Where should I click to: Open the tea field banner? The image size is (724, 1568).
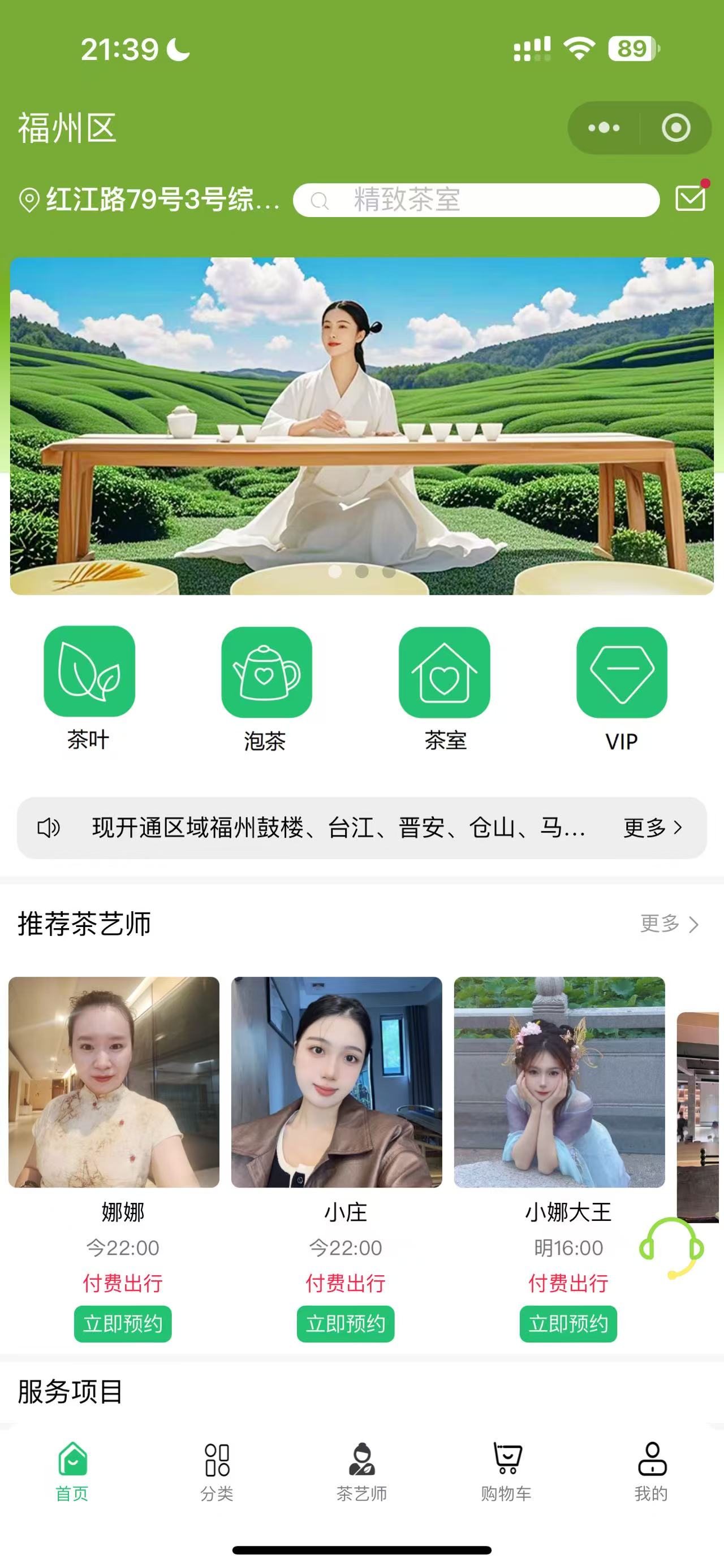pyautogui.click(x=361, y=426)
